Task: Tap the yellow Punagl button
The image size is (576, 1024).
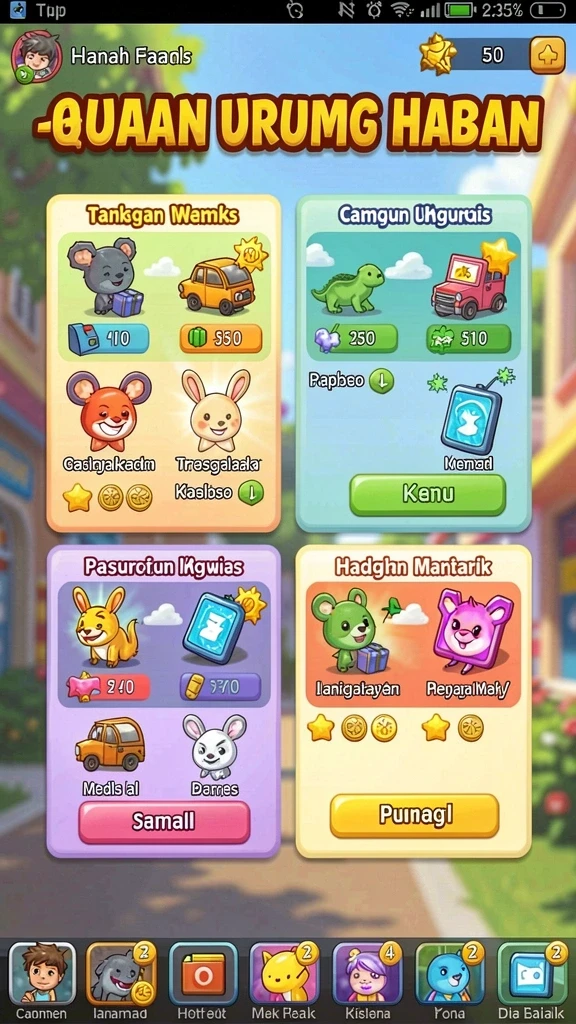Action: point(414,816)
